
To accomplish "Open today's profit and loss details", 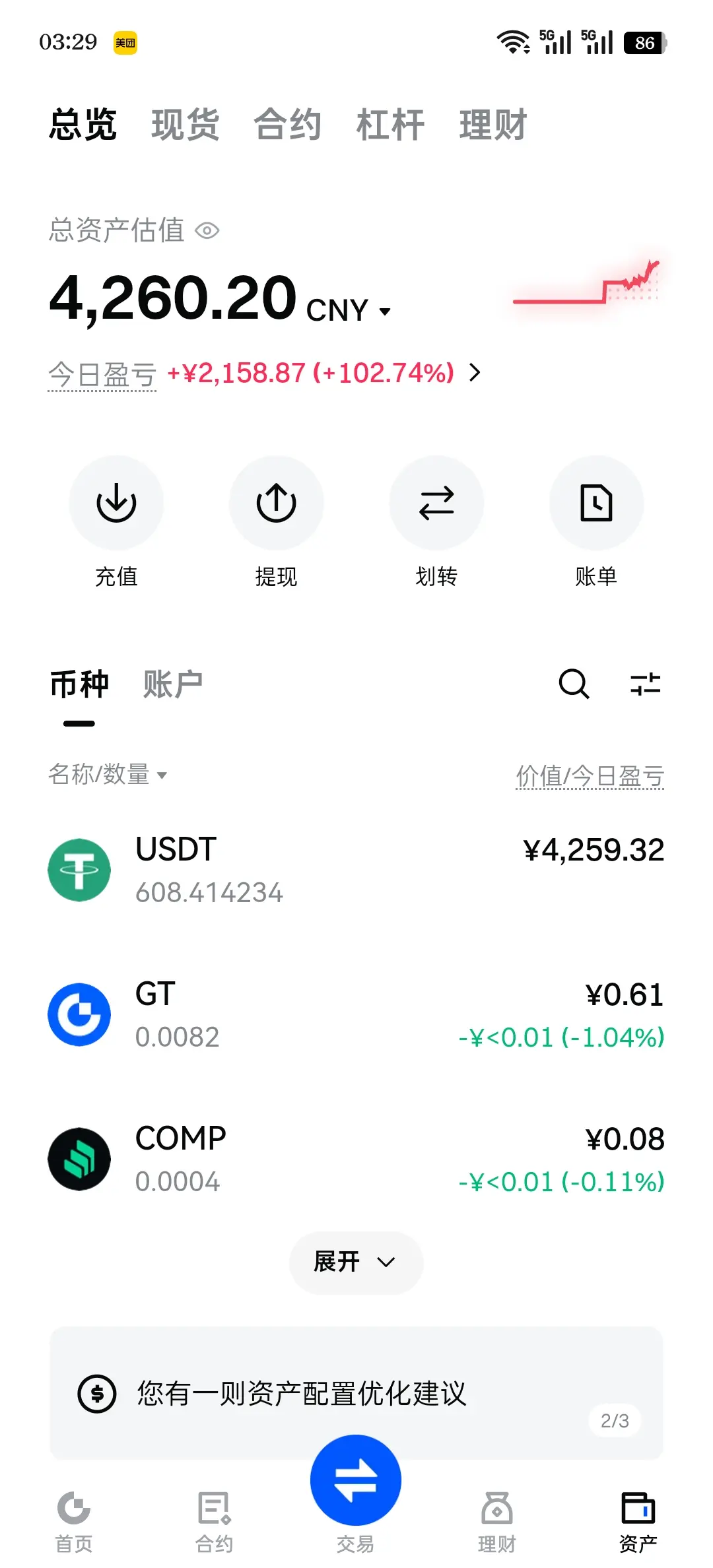I will point(475,373).
